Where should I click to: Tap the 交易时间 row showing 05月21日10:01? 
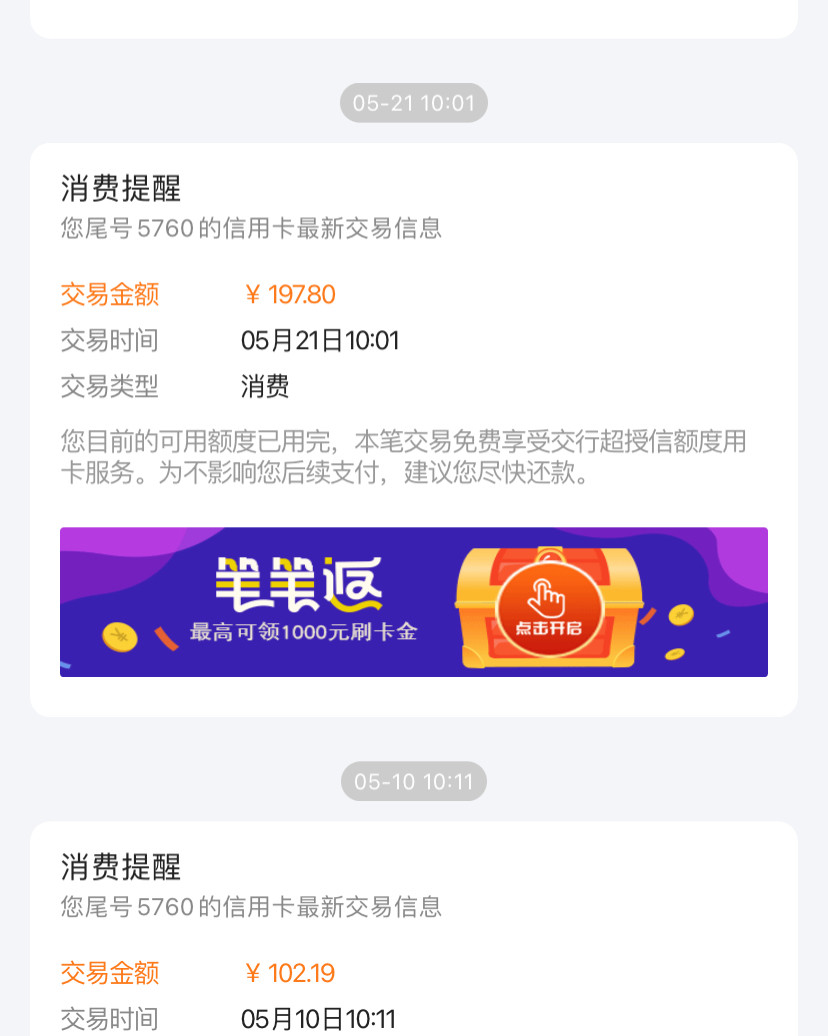point(230,340)
